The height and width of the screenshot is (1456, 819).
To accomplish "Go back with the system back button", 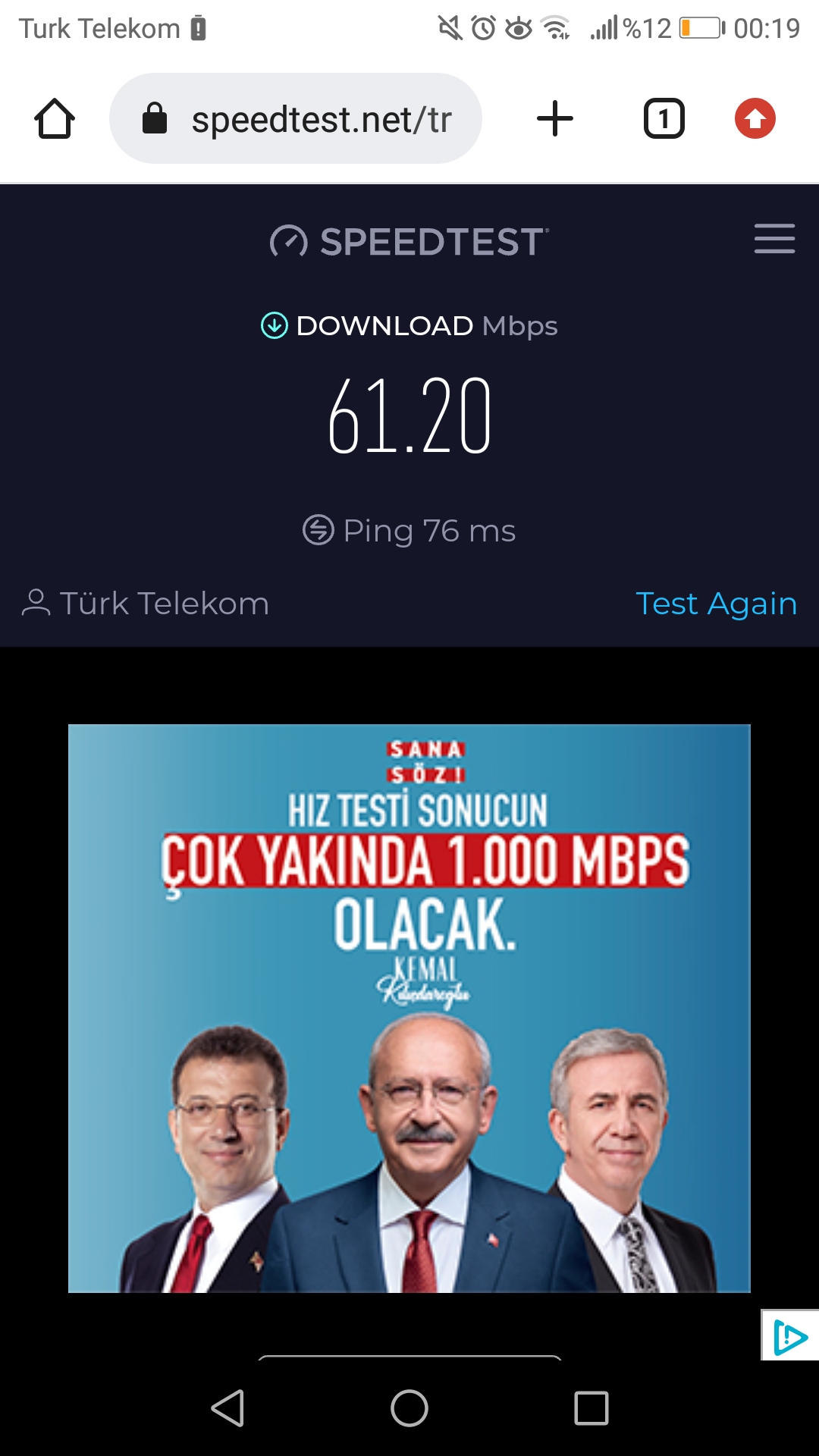I will [x=227, y=1408].
